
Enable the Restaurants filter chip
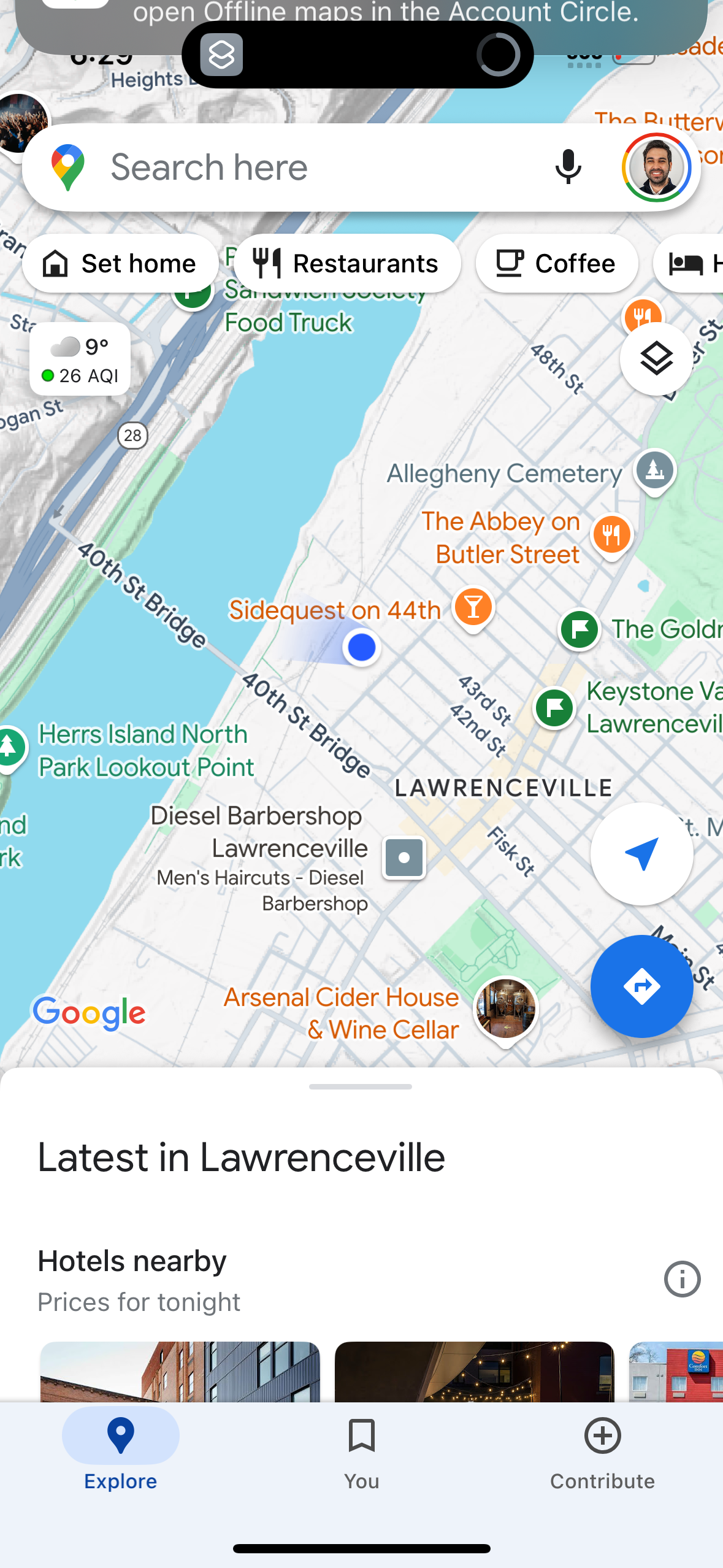[x=347, y=263]
